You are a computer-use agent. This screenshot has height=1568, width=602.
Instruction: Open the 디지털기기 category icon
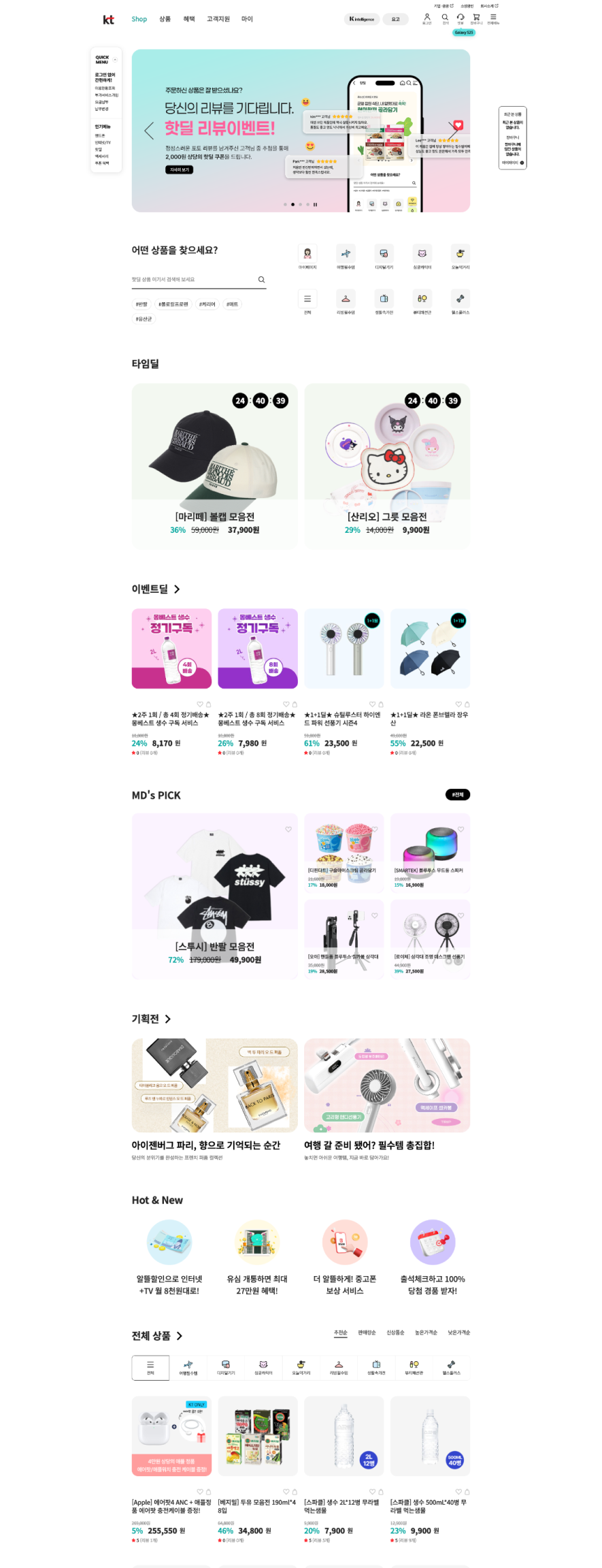(x=384, y=255)
